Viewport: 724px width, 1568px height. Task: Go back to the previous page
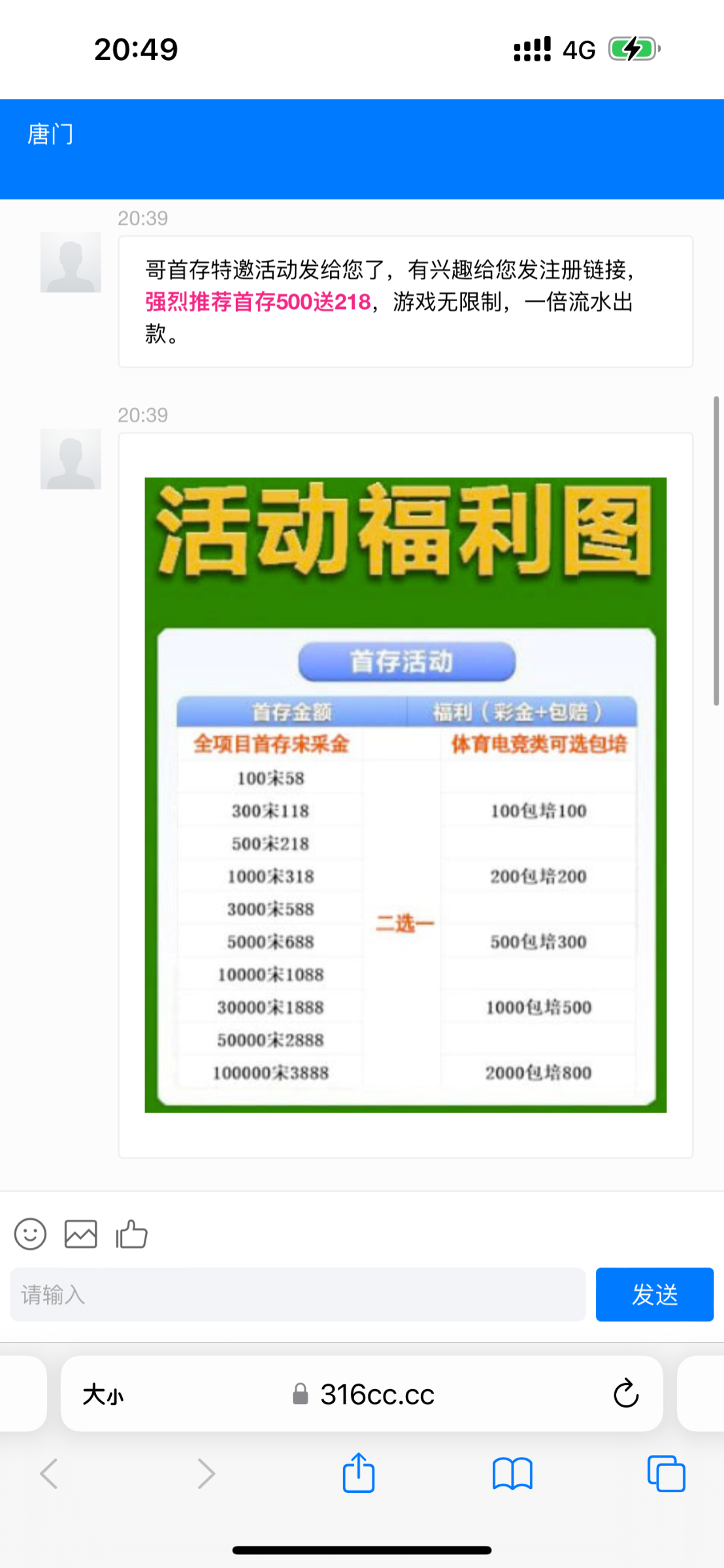tap(50, 1474)
